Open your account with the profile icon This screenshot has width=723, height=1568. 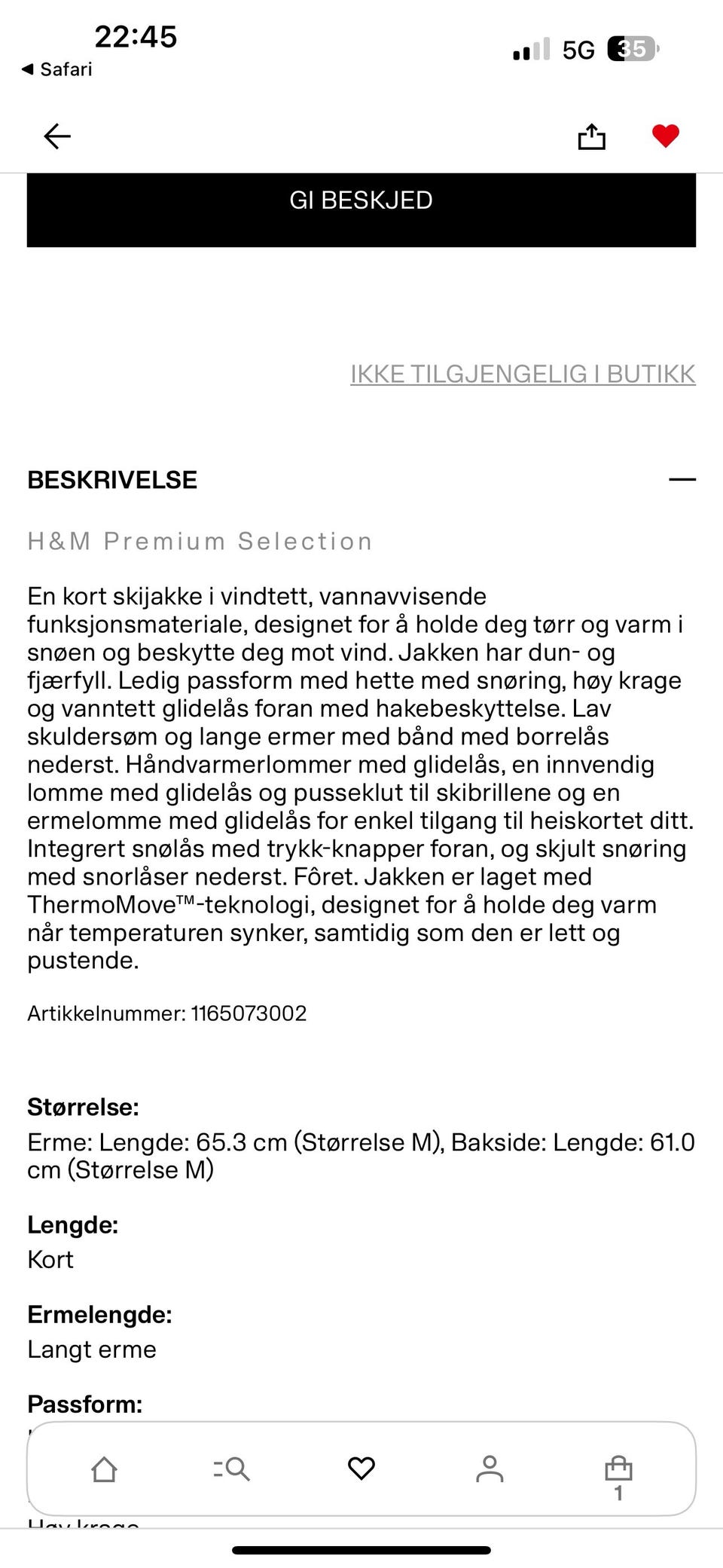point(490,1468)
